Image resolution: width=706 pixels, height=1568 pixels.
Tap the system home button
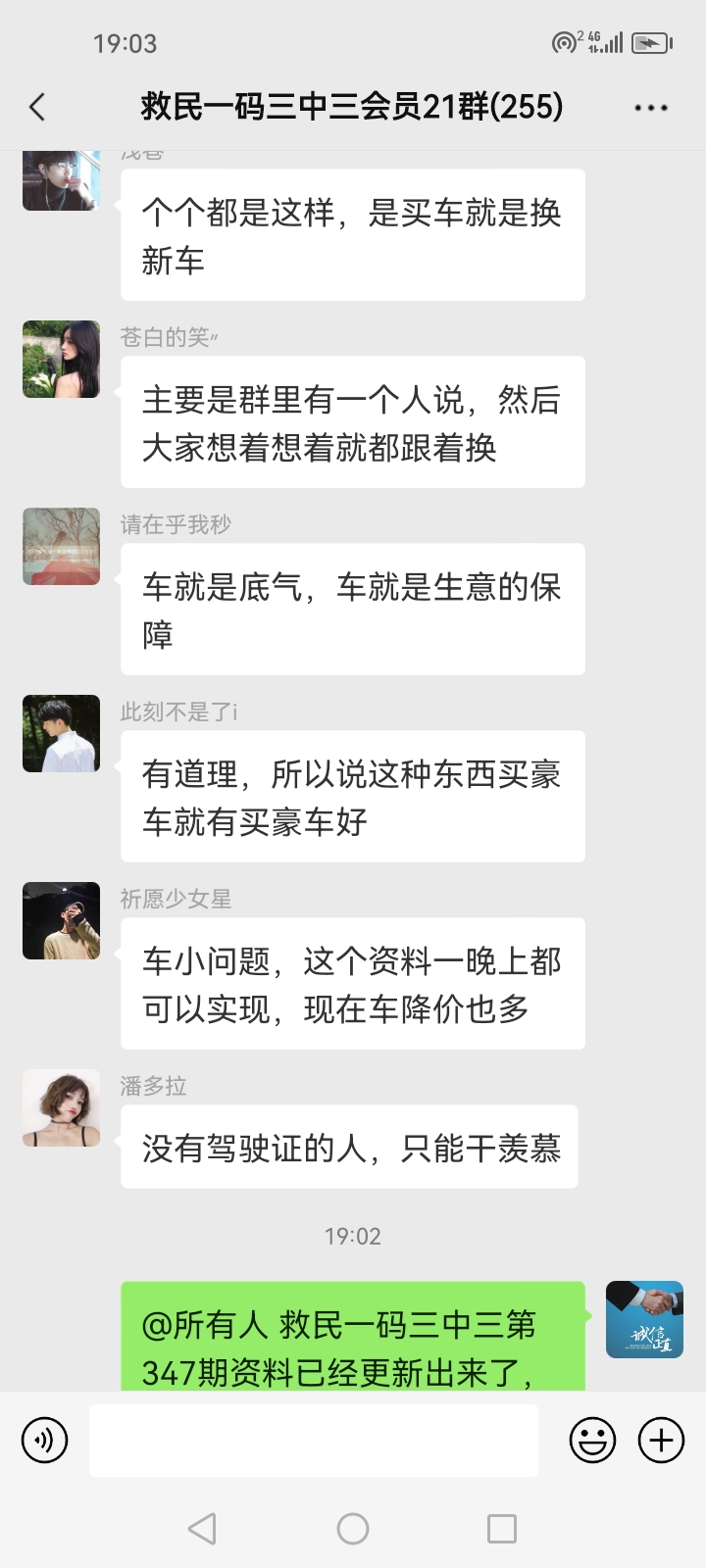click(353, 1529)
